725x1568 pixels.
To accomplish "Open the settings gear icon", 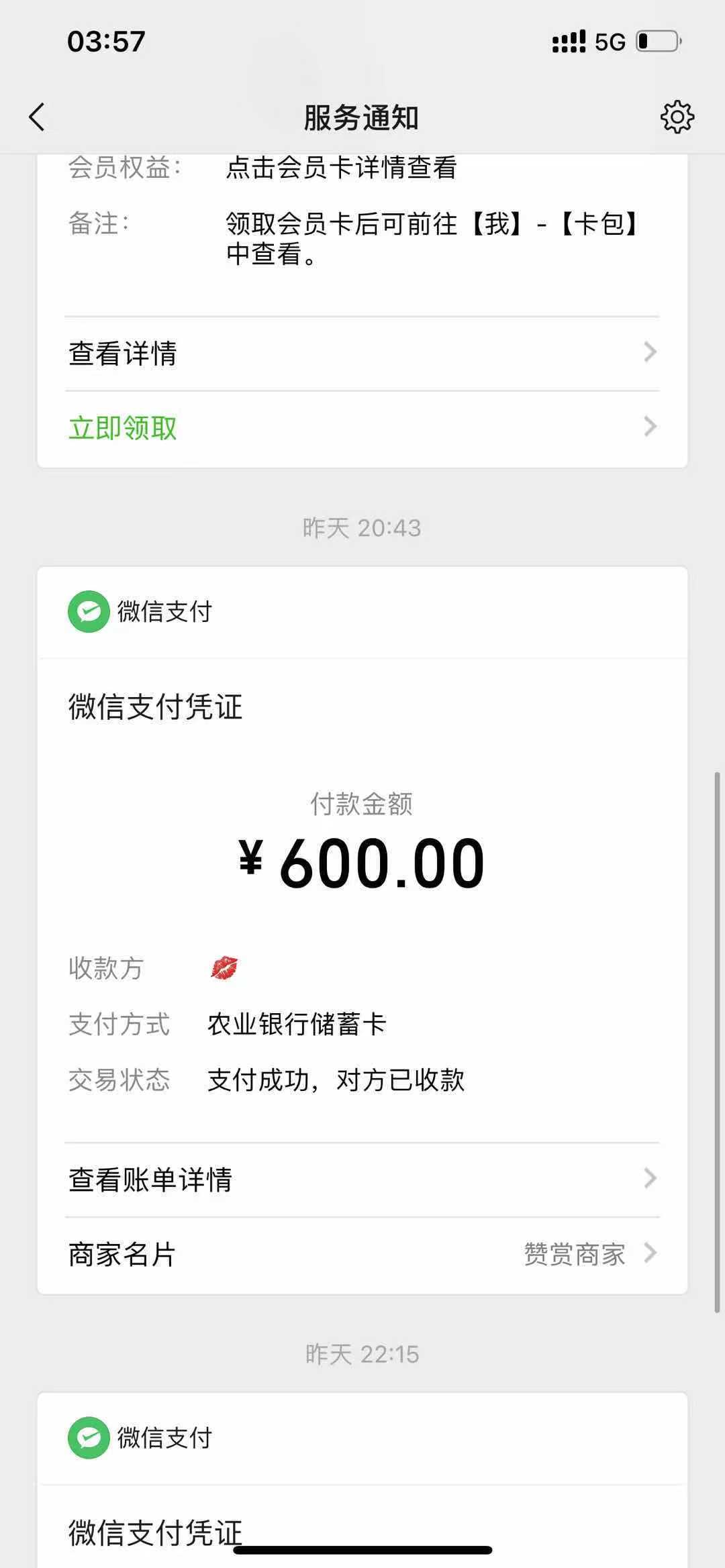I will pos(677,117).
